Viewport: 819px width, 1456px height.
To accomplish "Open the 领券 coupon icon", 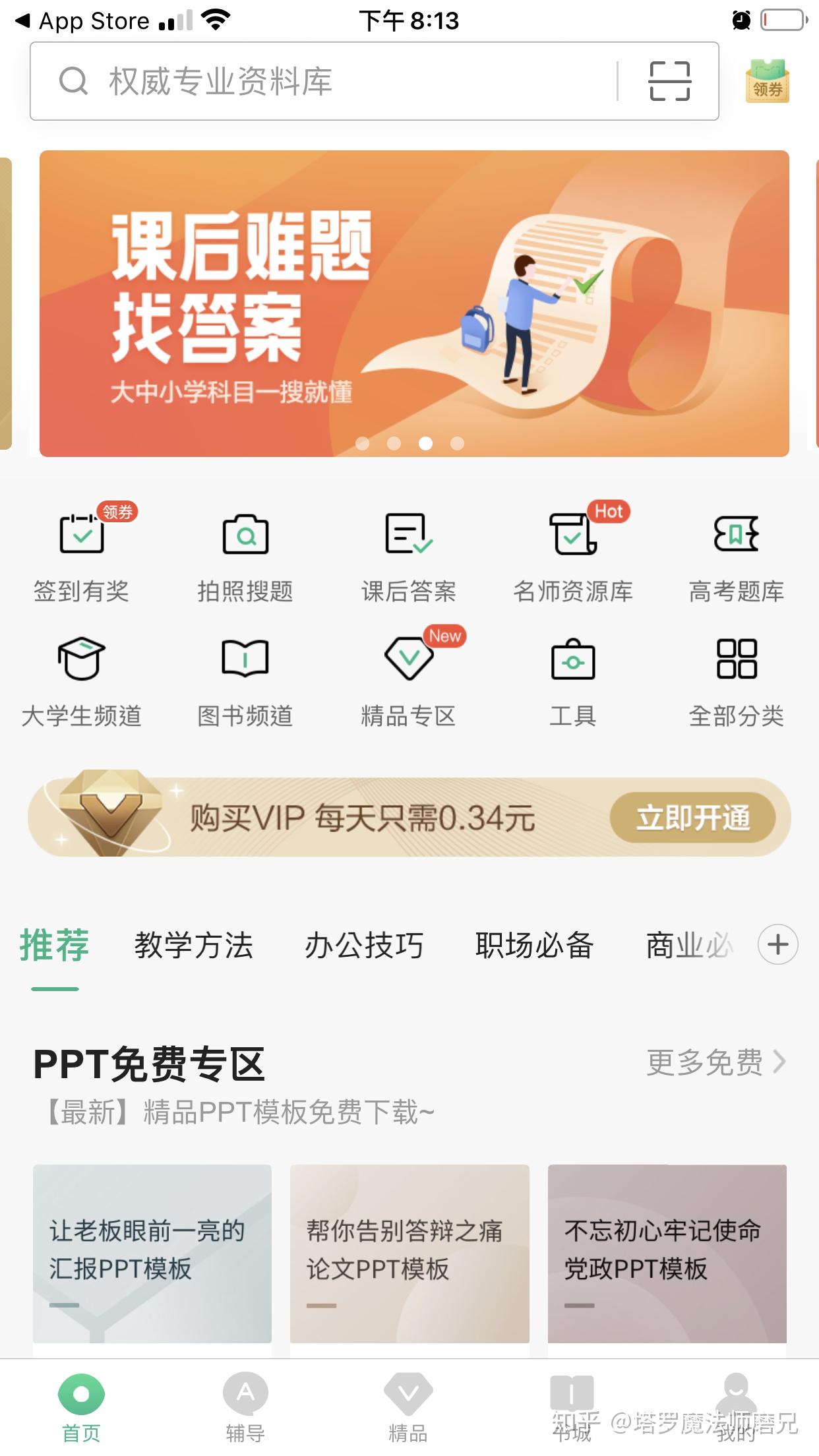I will click(x=768, y=81).
